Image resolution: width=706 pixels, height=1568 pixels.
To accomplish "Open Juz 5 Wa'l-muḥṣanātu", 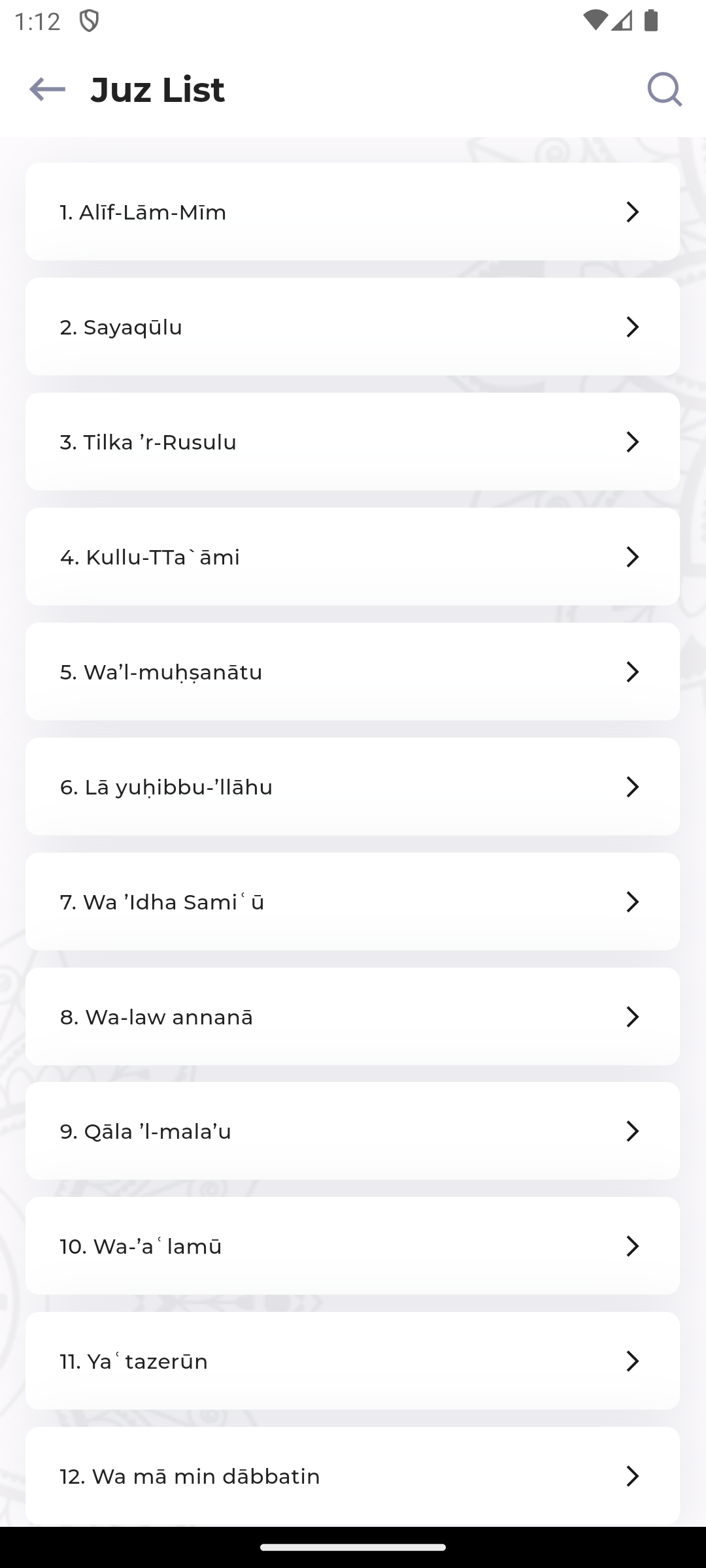I will (x=352, y=672).
